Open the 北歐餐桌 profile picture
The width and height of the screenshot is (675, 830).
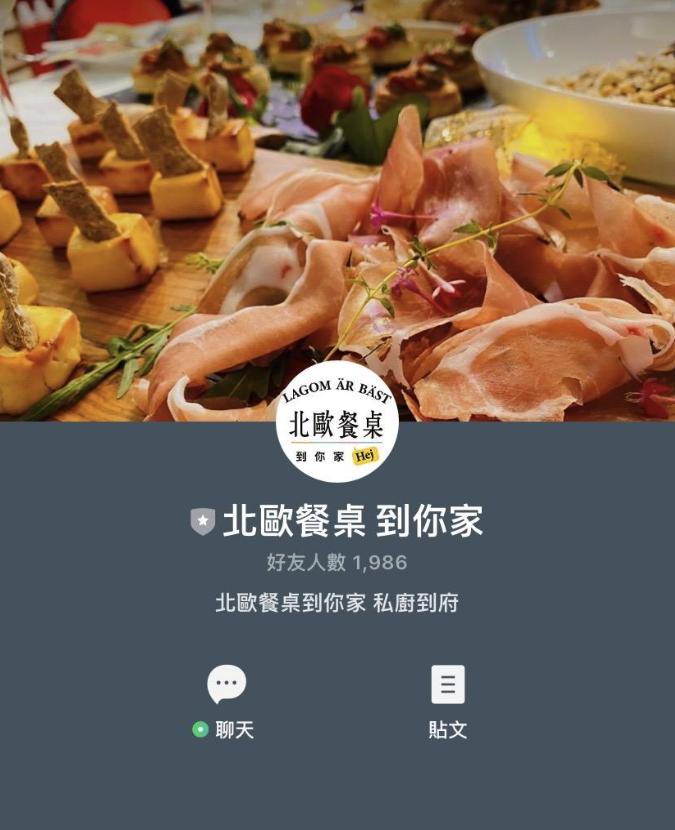[x=337, y=422]
